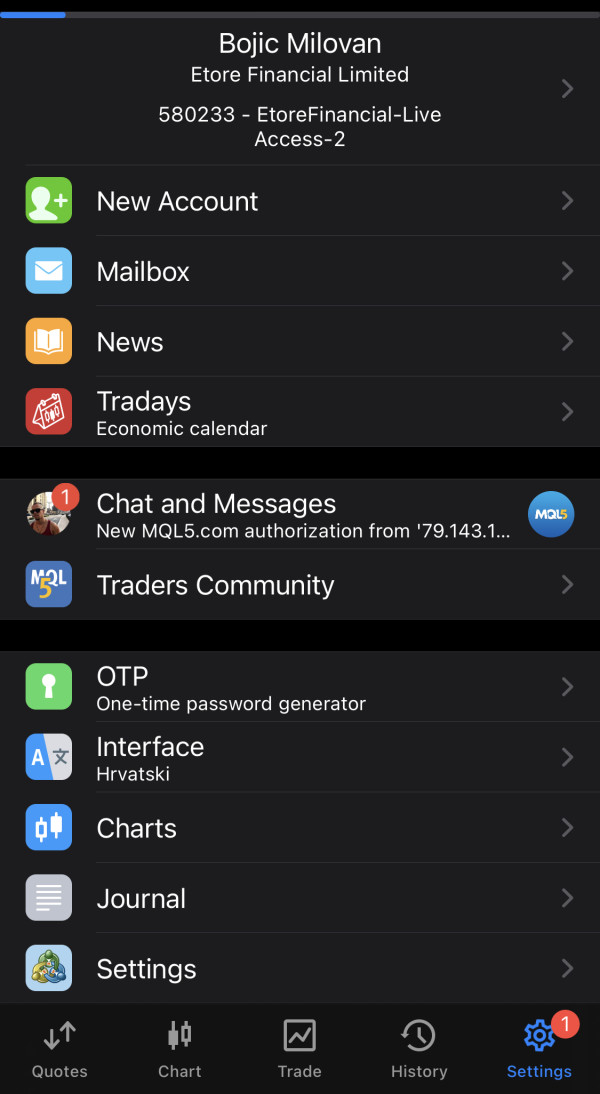Change Interface language setting
This screenshot has height=1094, width=600.
(300, 757)
